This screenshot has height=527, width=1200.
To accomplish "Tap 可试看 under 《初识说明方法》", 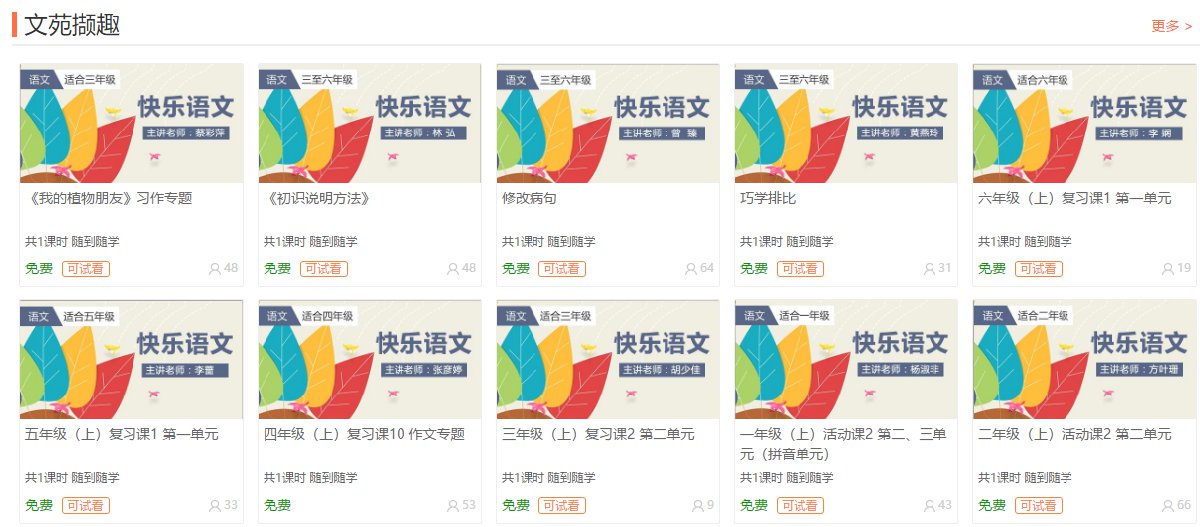I will 324,268.
